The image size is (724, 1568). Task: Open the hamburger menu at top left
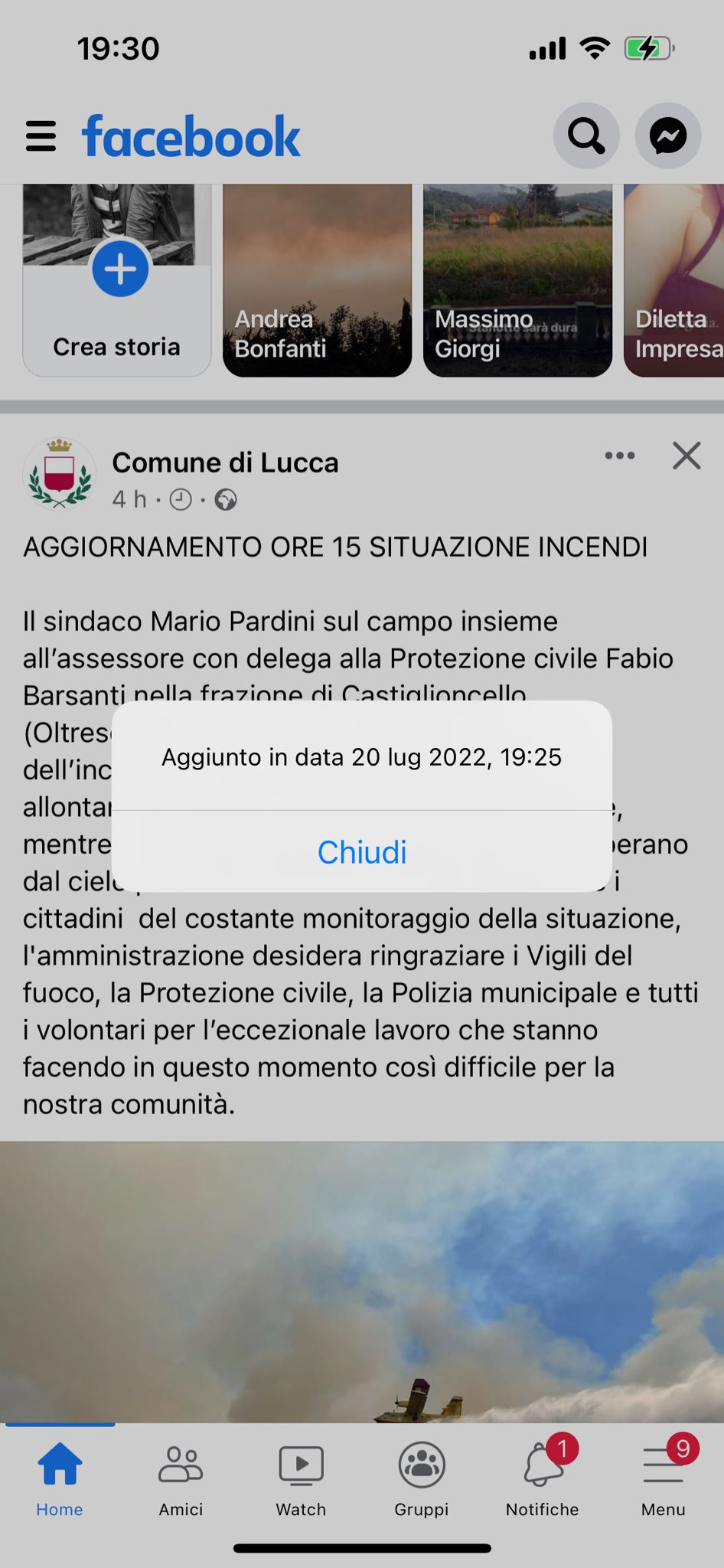coord(41,136)
